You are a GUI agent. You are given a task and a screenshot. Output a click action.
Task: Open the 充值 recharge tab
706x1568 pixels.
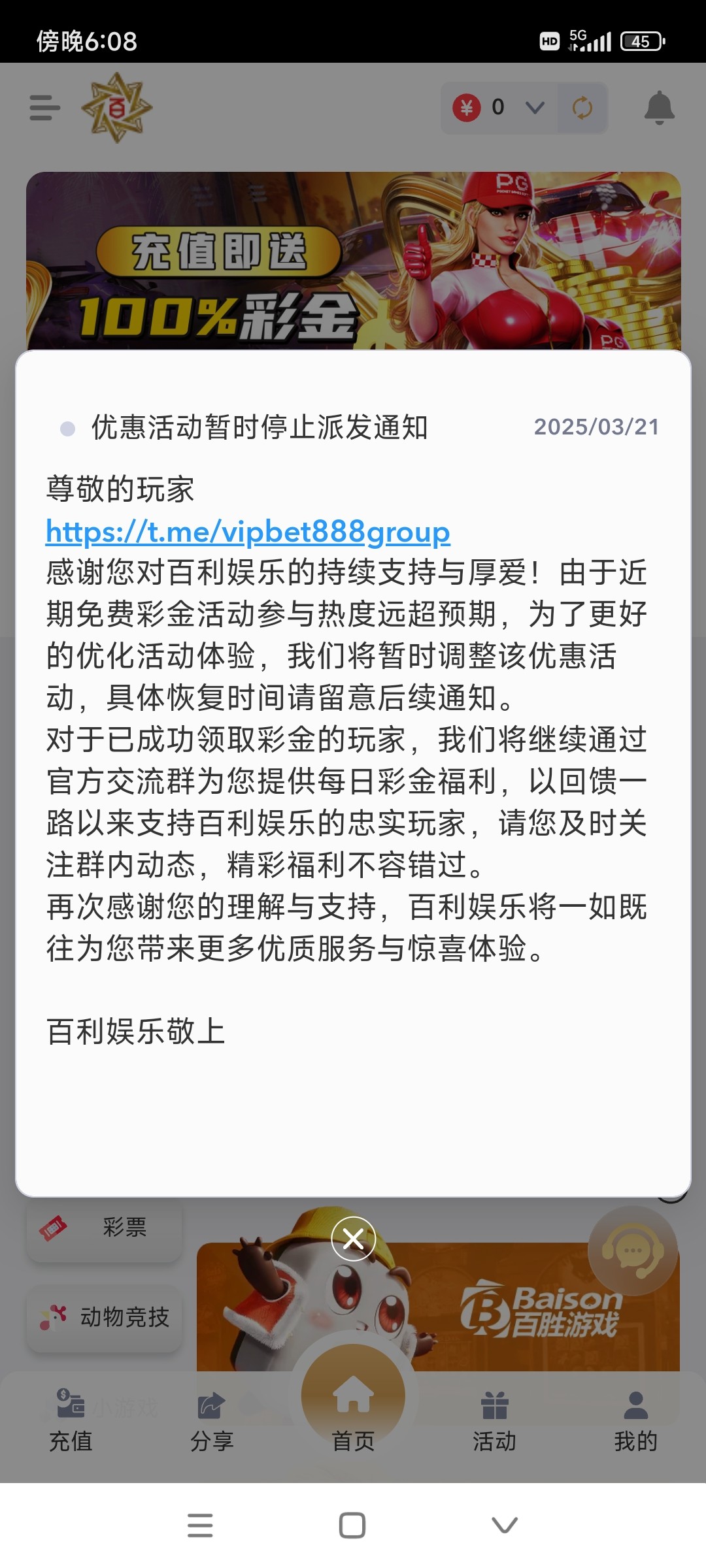(x=71, y=1422)
